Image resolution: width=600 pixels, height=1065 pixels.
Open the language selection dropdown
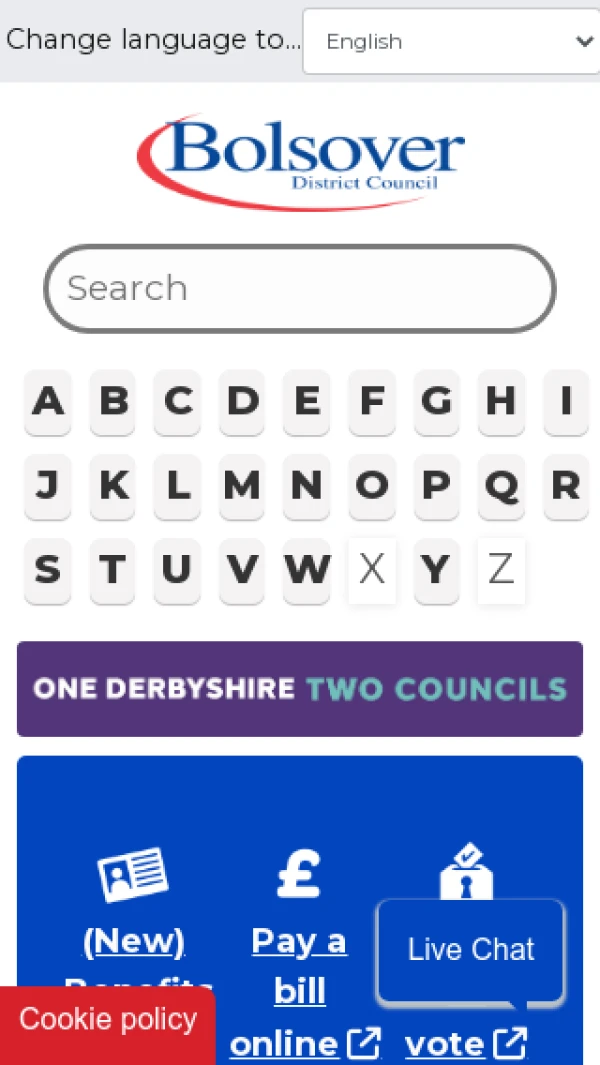tap(450, 41)
